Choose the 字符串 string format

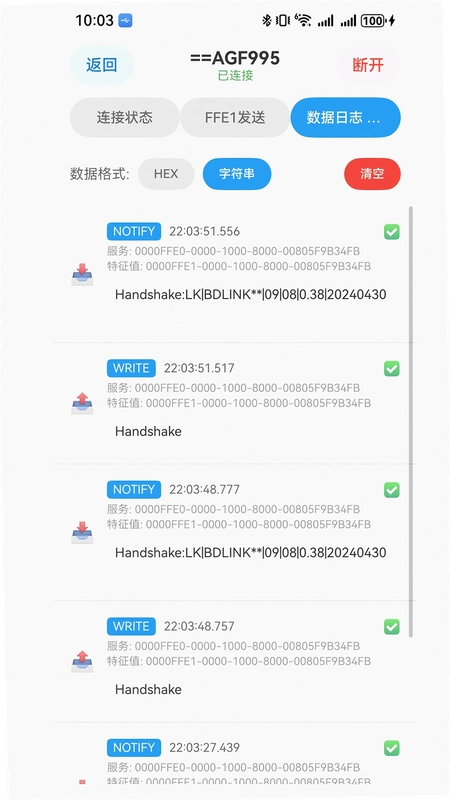tap(237, 174)
